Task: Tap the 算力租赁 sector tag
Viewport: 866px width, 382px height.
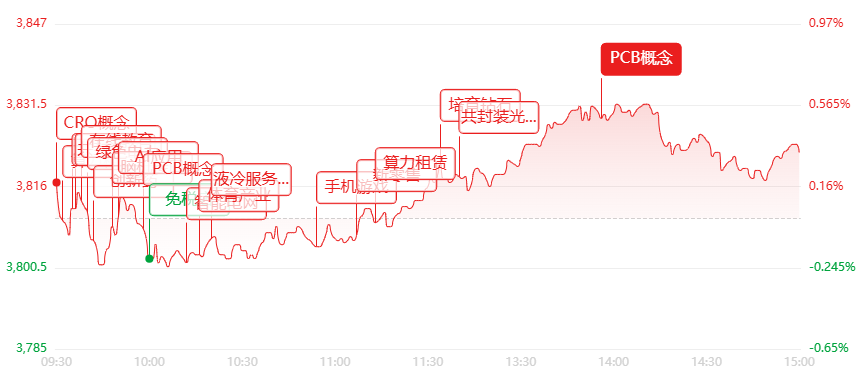Action: [x=415, y=163]
